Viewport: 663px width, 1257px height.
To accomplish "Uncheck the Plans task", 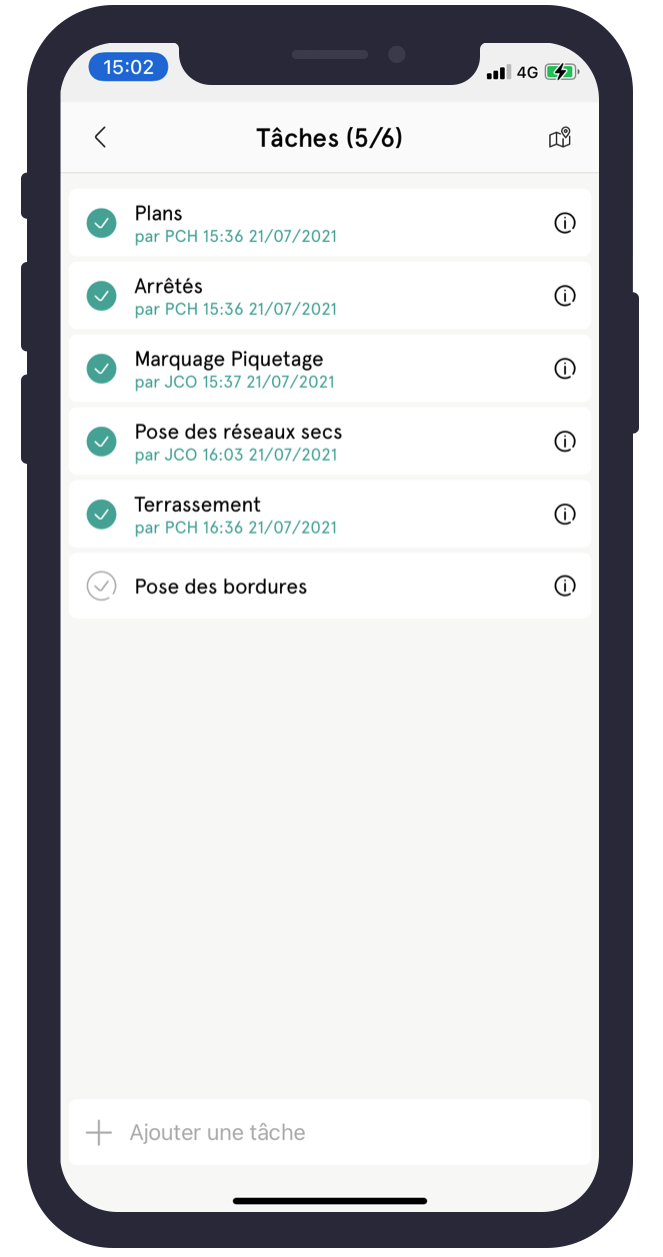I will click(101, 223).
